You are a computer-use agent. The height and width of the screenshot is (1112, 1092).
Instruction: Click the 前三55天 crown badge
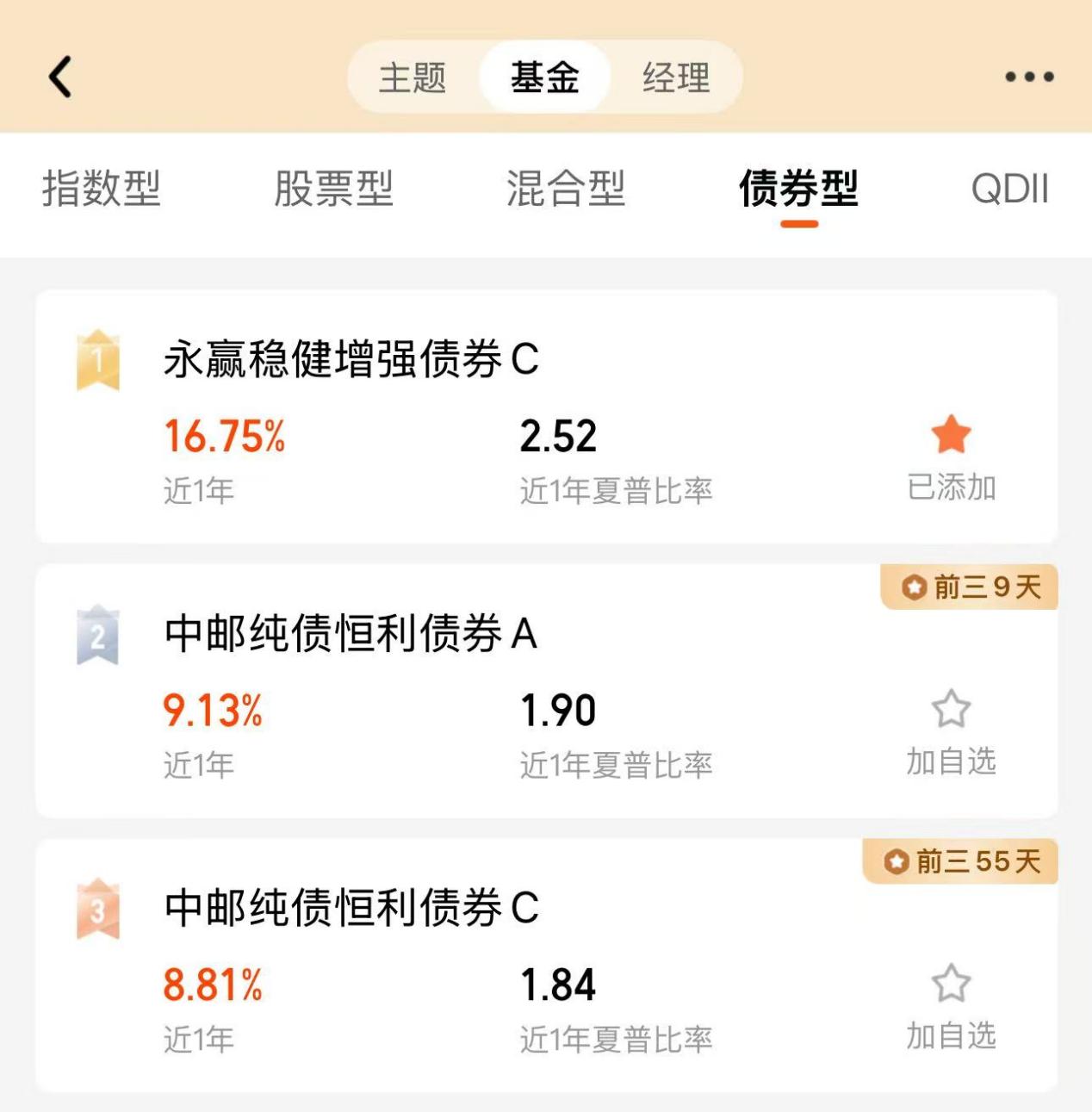[x=960, y=860]
